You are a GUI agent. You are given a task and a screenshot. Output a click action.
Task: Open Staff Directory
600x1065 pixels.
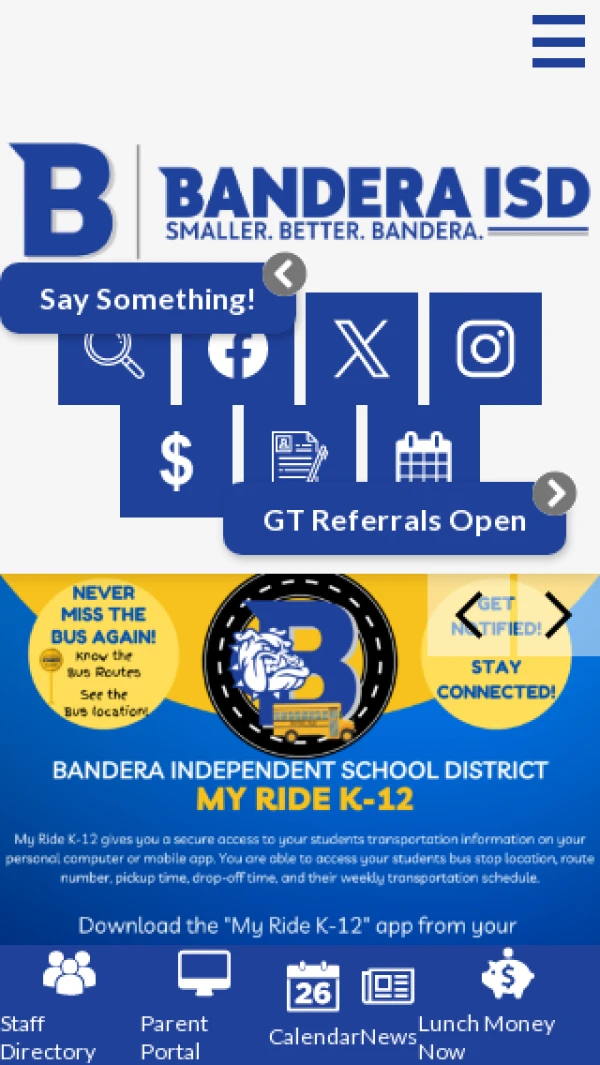click(60, 1005)
